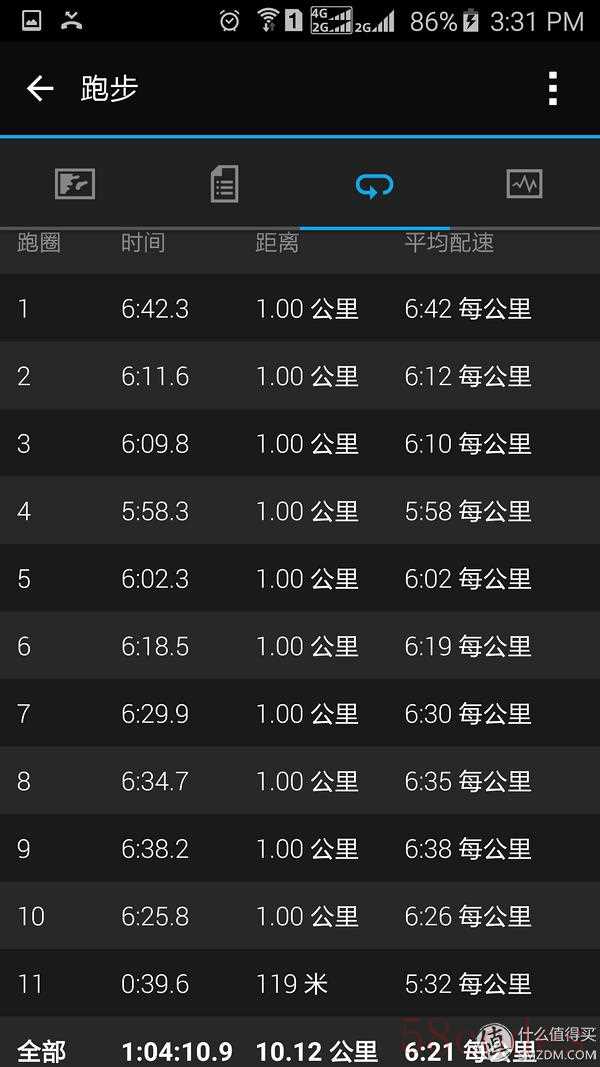Open the overflow menu
Viewport: 600px width, 1067px height.
[x=553, y=88]
